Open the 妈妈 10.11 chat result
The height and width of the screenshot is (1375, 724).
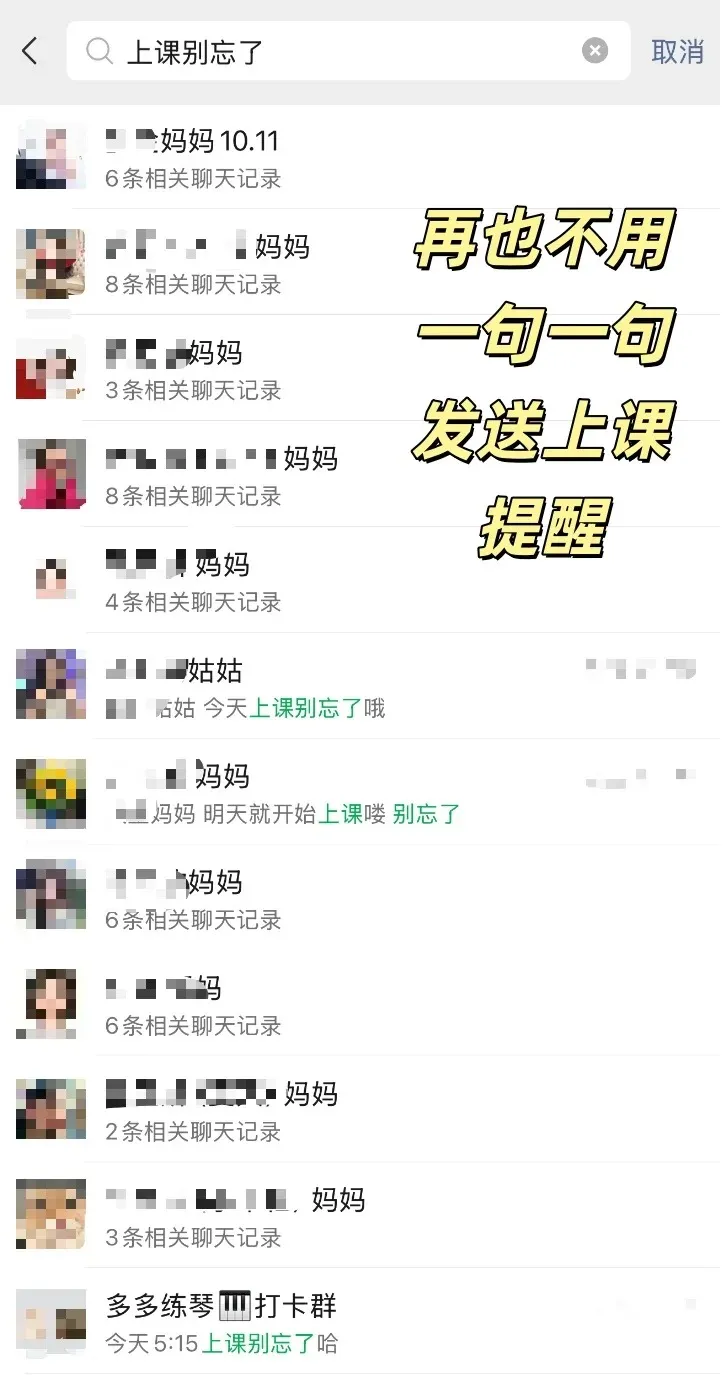click(x=360, y=158)
